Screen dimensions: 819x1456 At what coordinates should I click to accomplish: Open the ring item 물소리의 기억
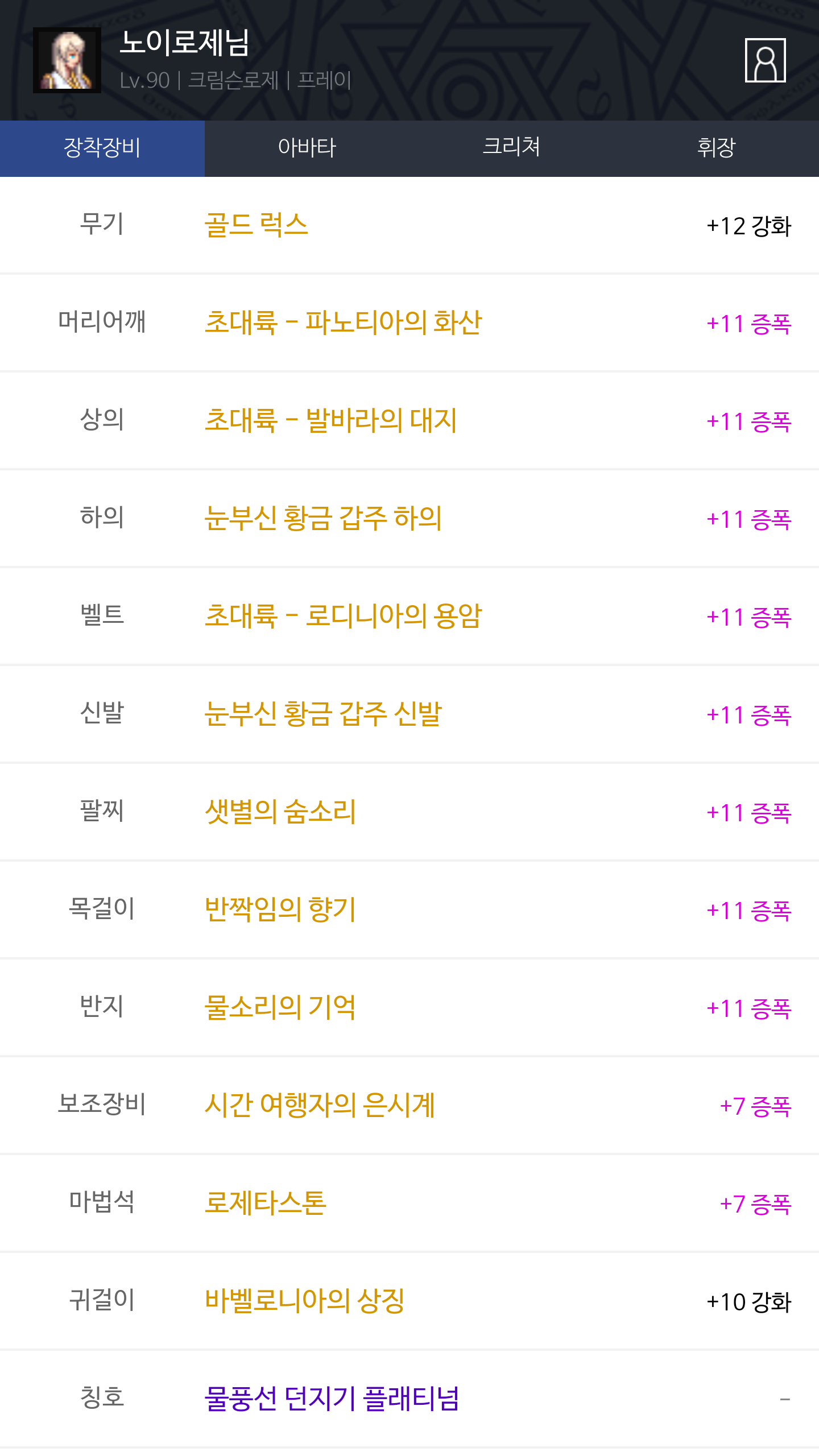coord(409,1008)
